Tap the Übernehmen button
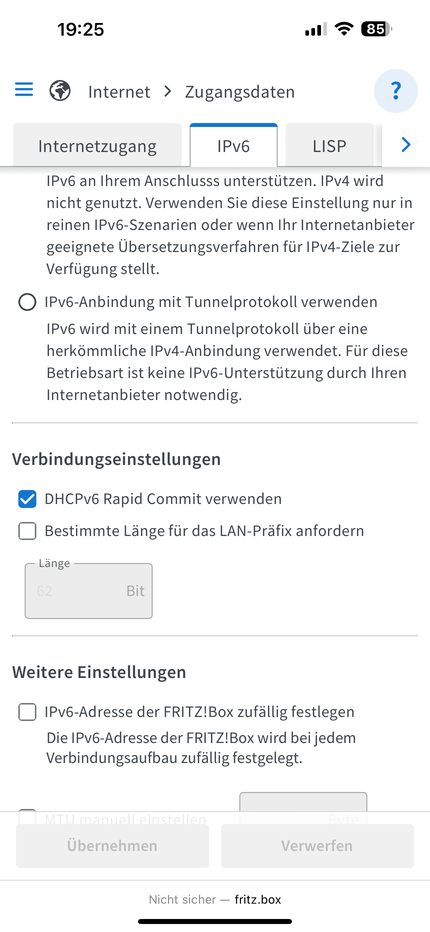The height and width of the screenshot is (932, 430). pos(112,846)
